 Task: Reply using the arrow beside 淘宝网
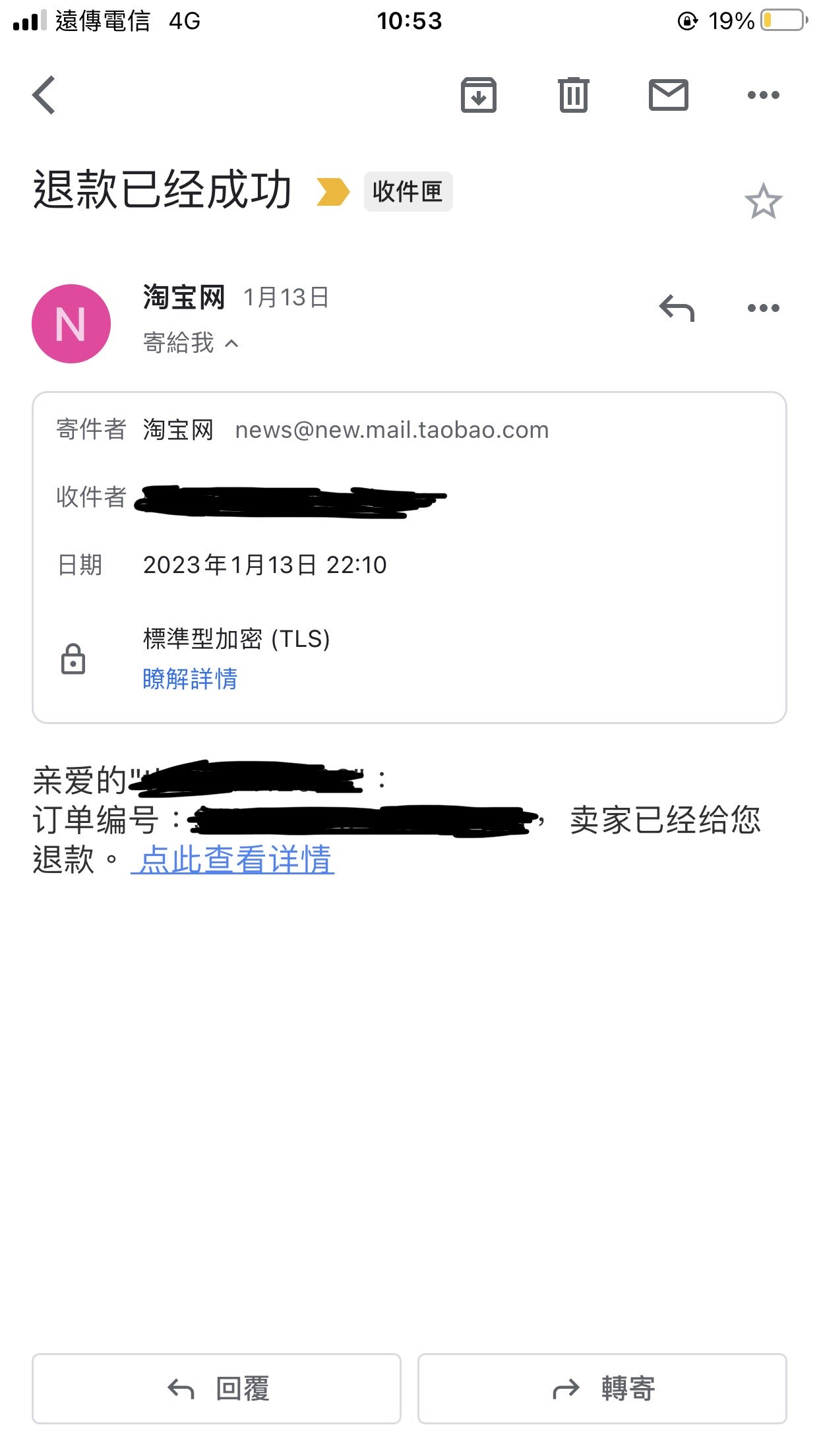tap(677, 308)
